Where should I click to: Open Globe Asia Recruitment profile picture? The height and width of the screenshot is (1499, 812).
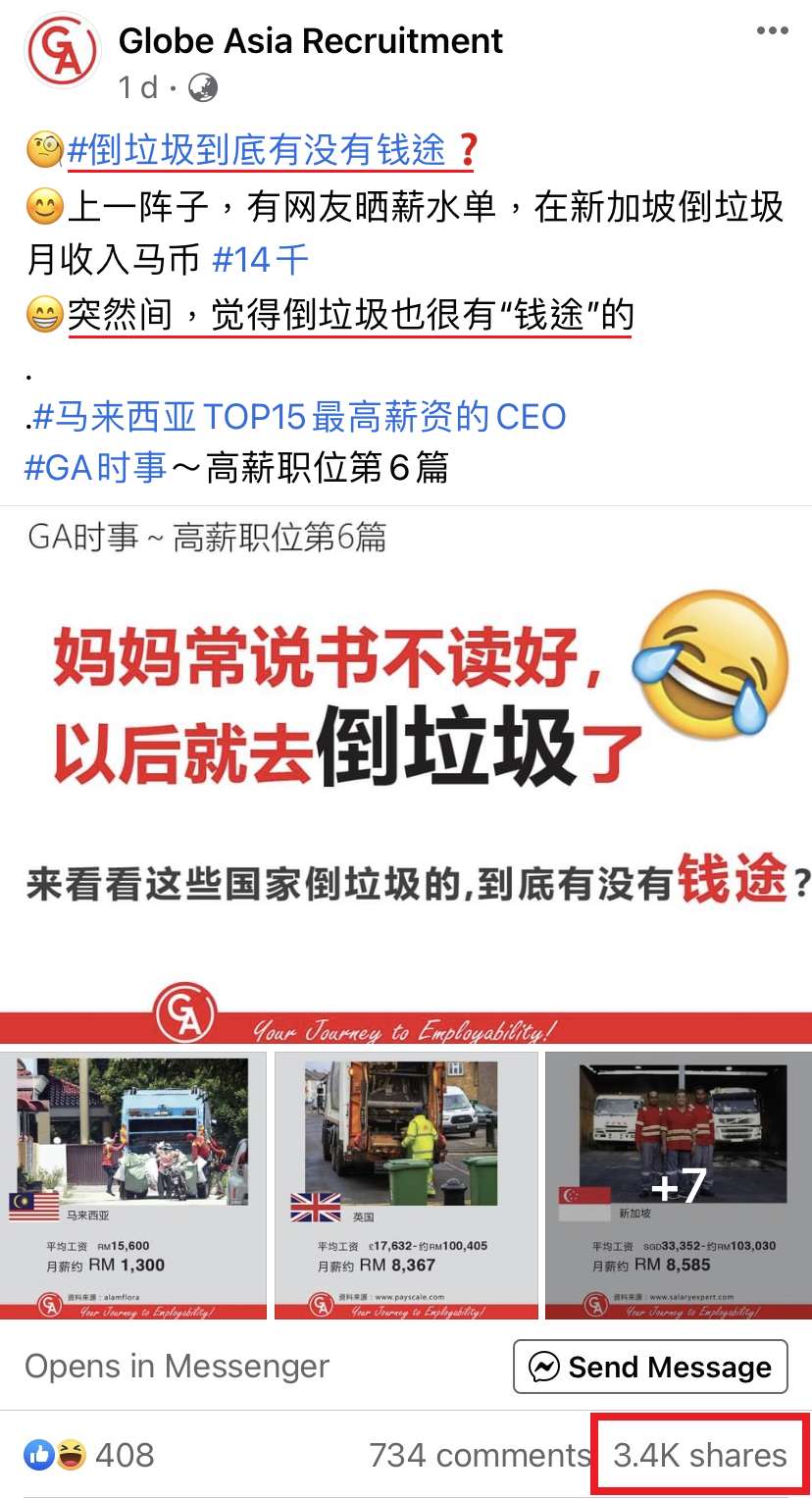tap(63, 50)
